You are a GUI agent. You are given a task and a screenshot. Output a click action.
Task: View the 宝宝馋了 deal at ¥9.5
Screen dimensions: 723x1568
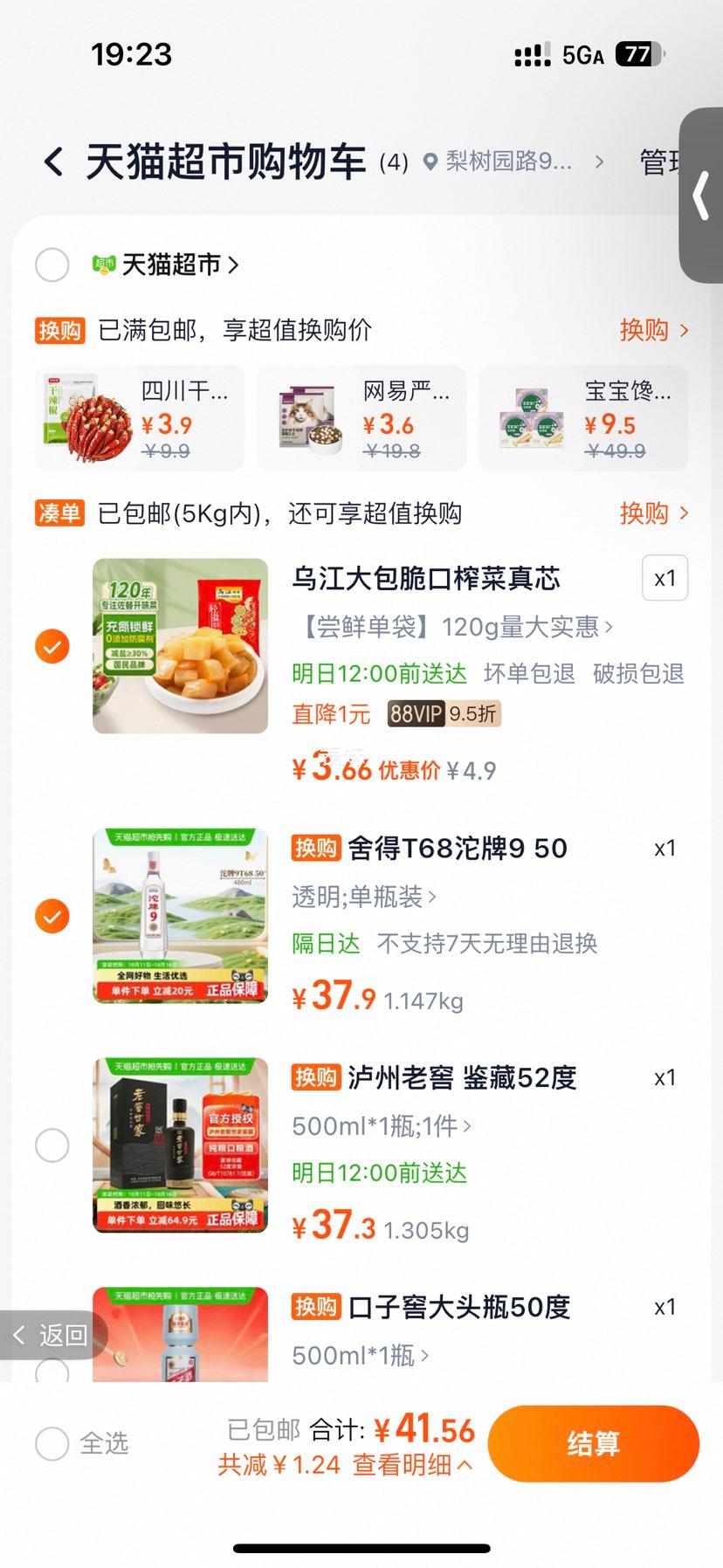click(583, 419)
